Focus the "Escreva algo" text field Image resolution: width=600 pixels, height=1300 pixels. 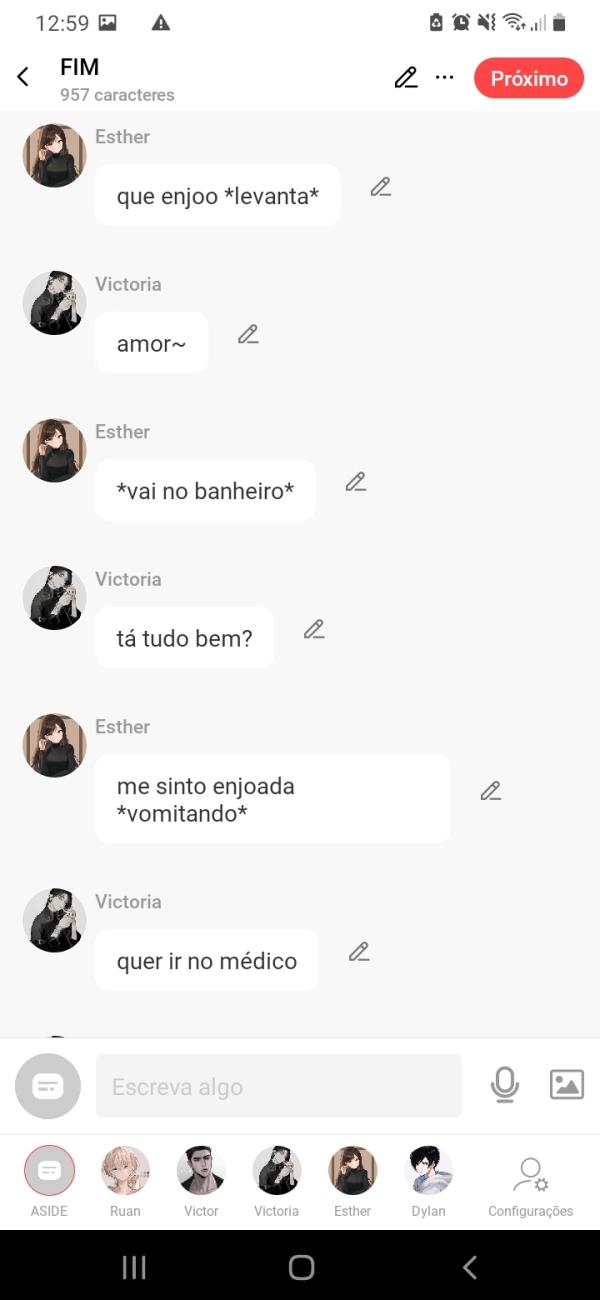click(278, 1086)
